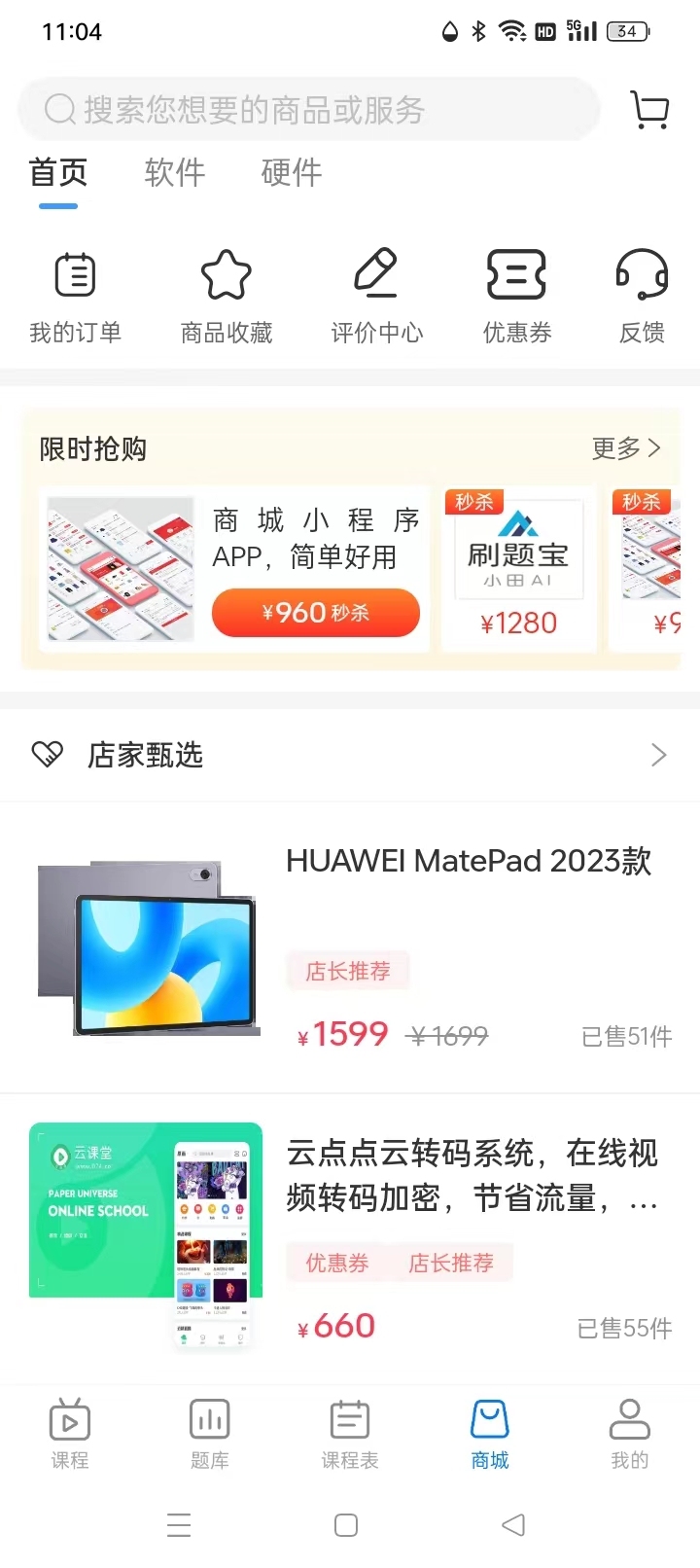
Task: Open 云点点云转码系统 product
Action: [350, 1239]
